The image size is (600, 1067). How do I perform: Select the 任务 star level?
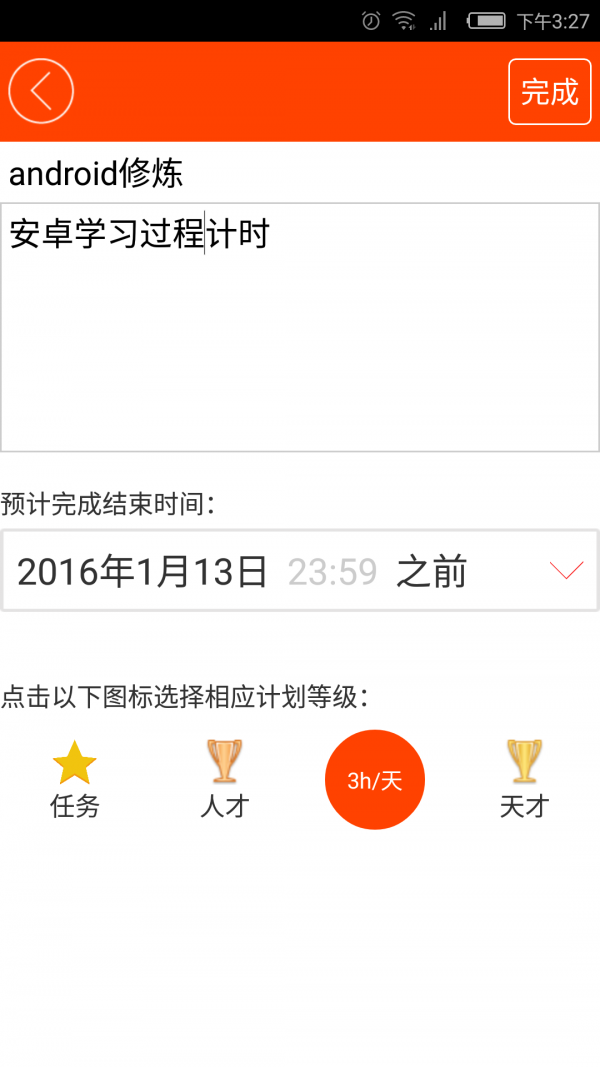click(75, 780)
